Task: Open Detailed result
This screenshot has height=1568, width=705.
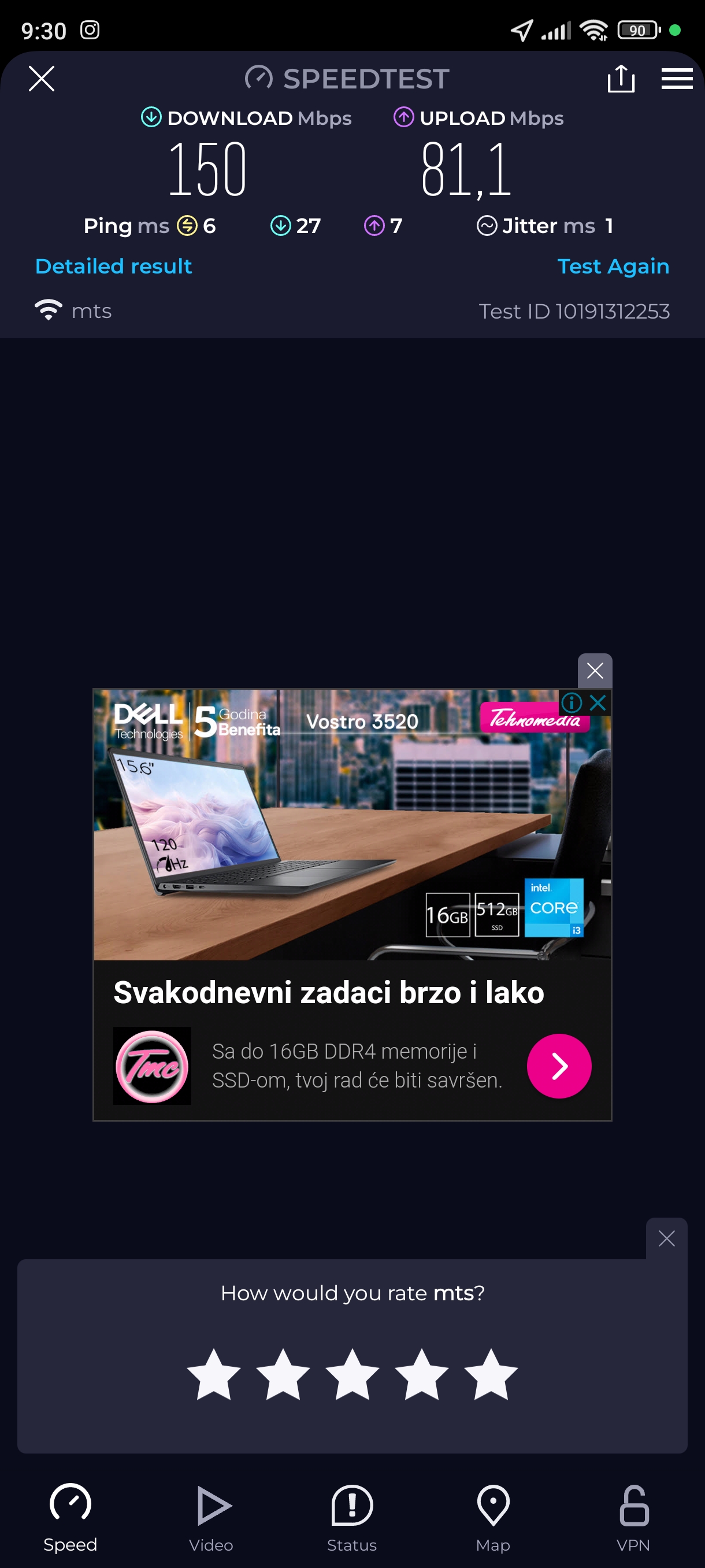Action: point(114,266)
